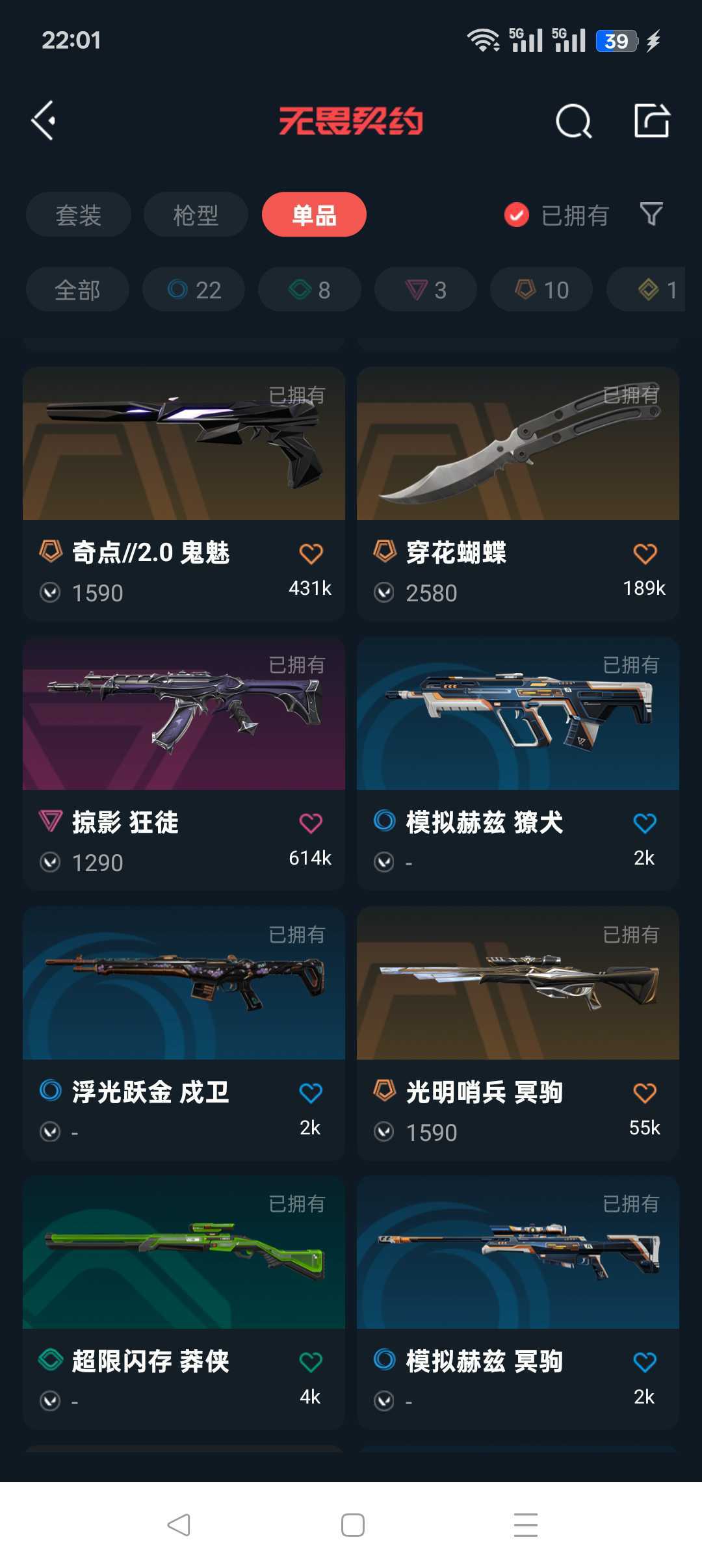Filter by the orange tier chip showing 10
The image size is (702, 1568).
541,289
